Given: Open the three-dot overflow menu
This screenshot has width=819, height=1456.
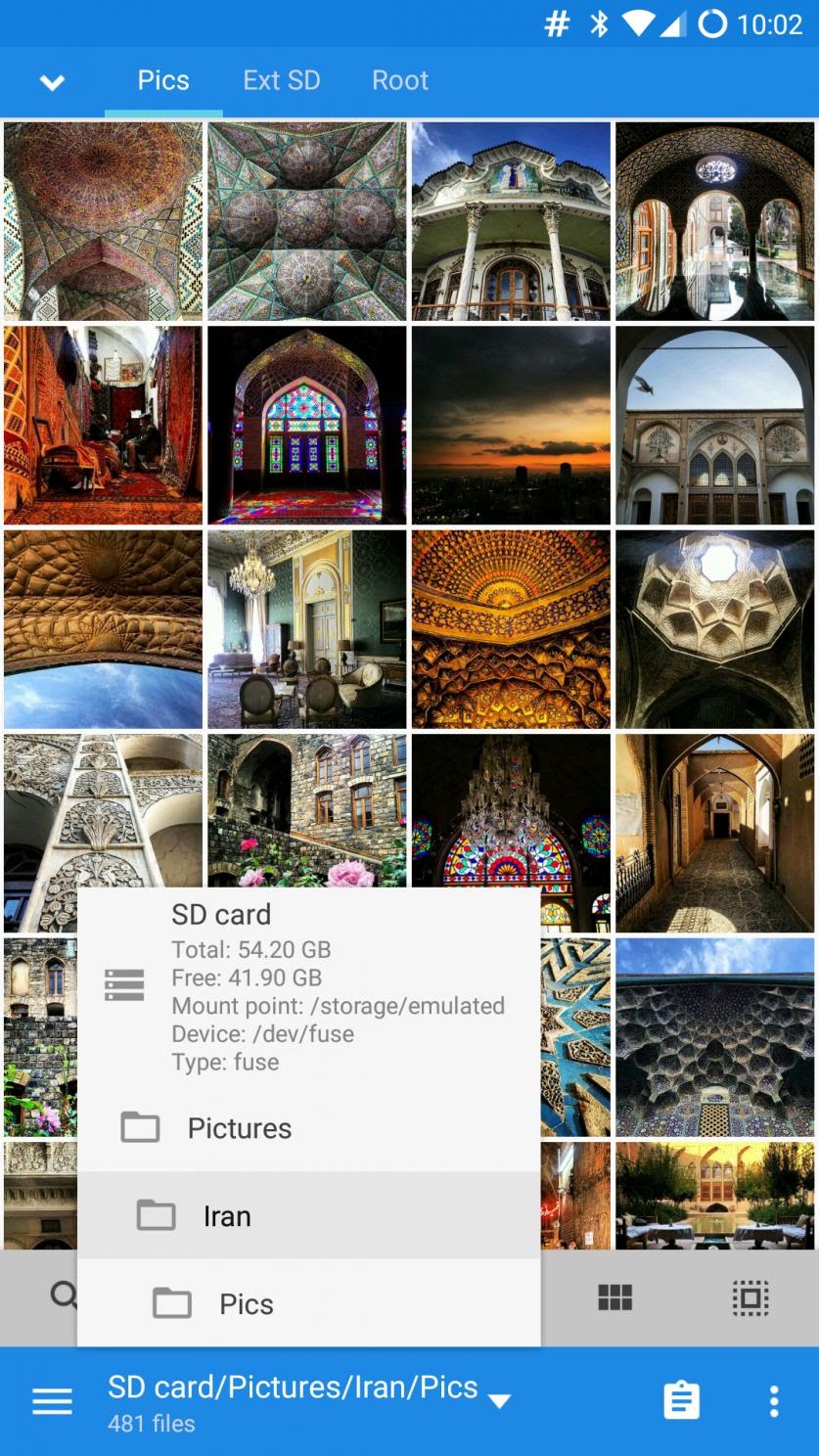Looking at the screenshot, I should [x=774, y=1401].
